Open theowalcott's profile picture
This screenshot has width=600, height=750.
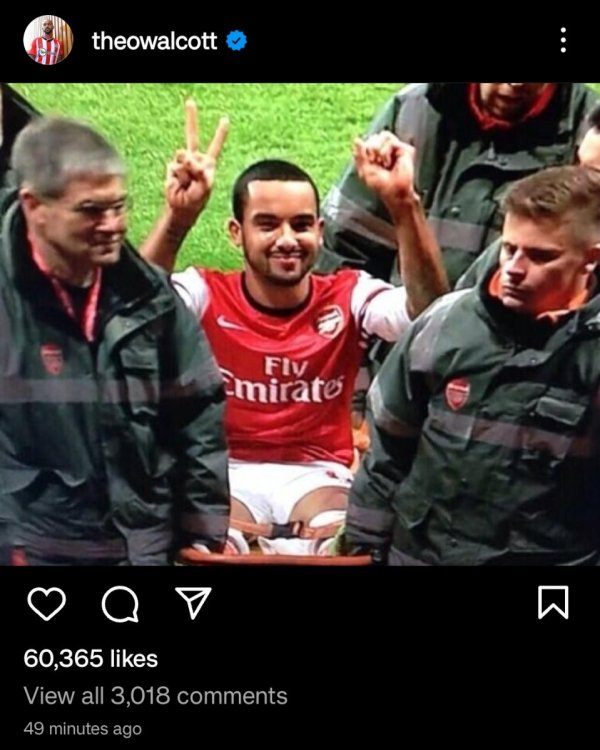48,41
